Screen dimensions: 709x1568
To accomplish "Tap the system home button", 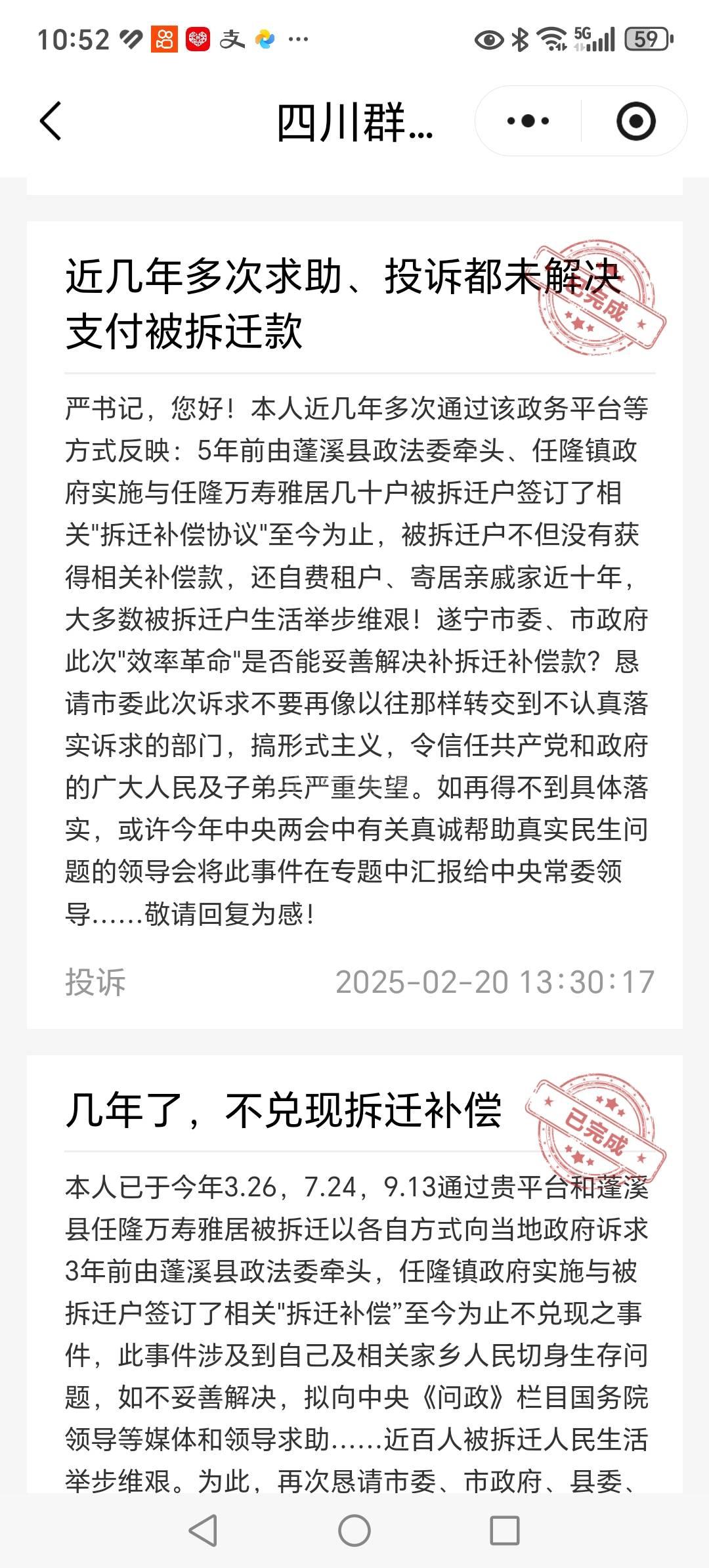I will click(354, 1531).
